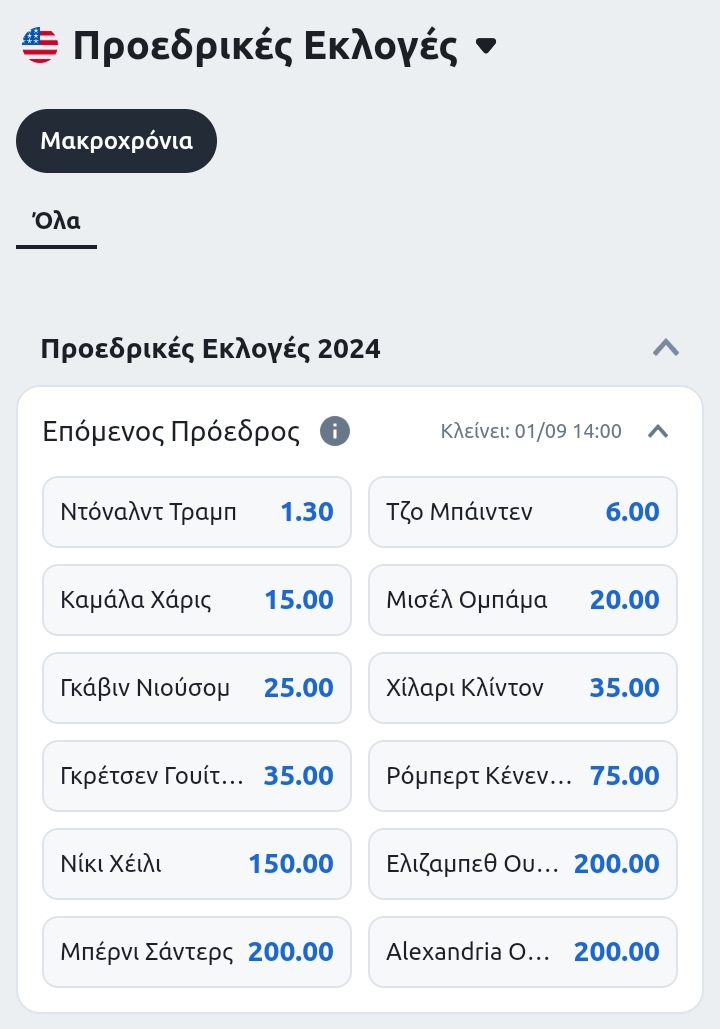Screen dimensions: 720x1029
Task: Add Γκάβιν Νιούσομ 25.00 to betslip
Action: tap(197, 688)
